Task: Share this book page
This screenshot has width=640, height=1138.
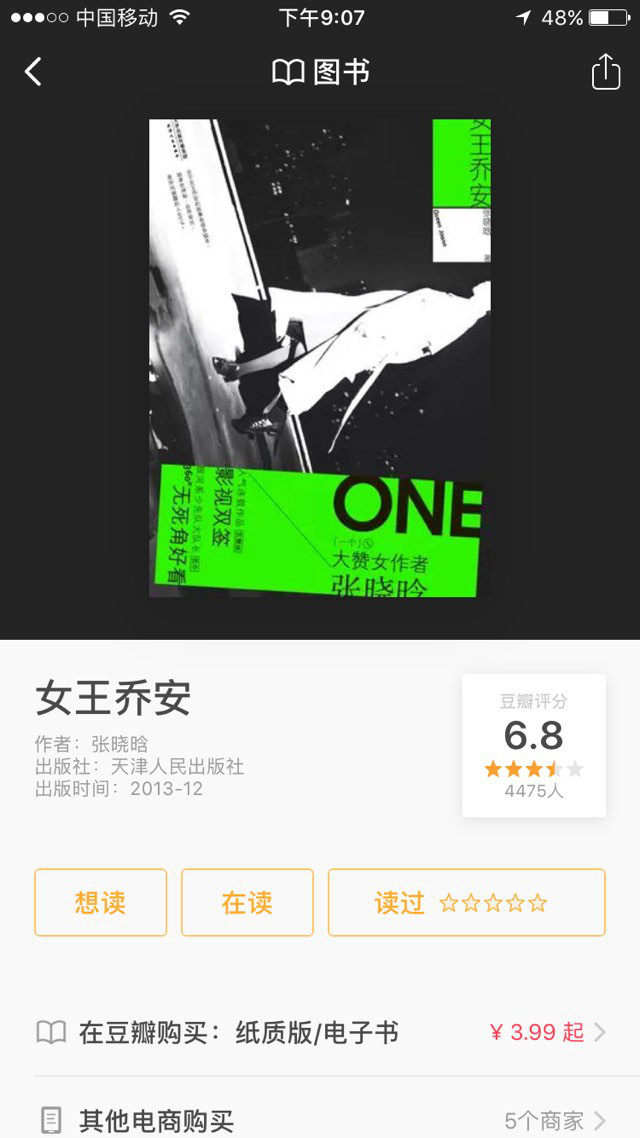Action: click(x=606, y=72)
